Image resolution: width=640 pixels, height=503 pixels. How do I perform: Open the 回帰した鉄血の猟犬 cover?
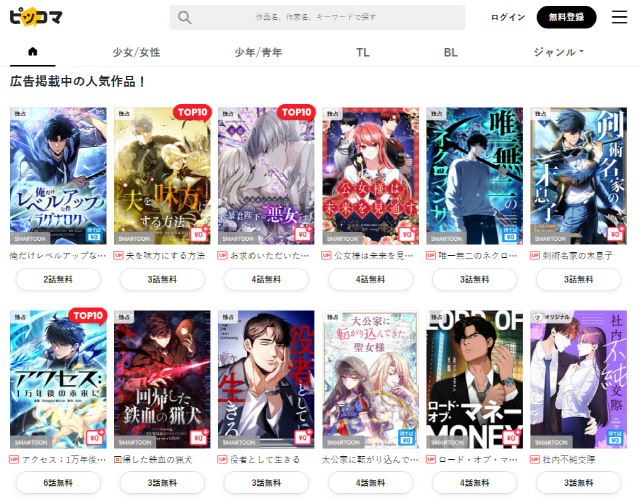pyautogui.click(x=161, y=378)
